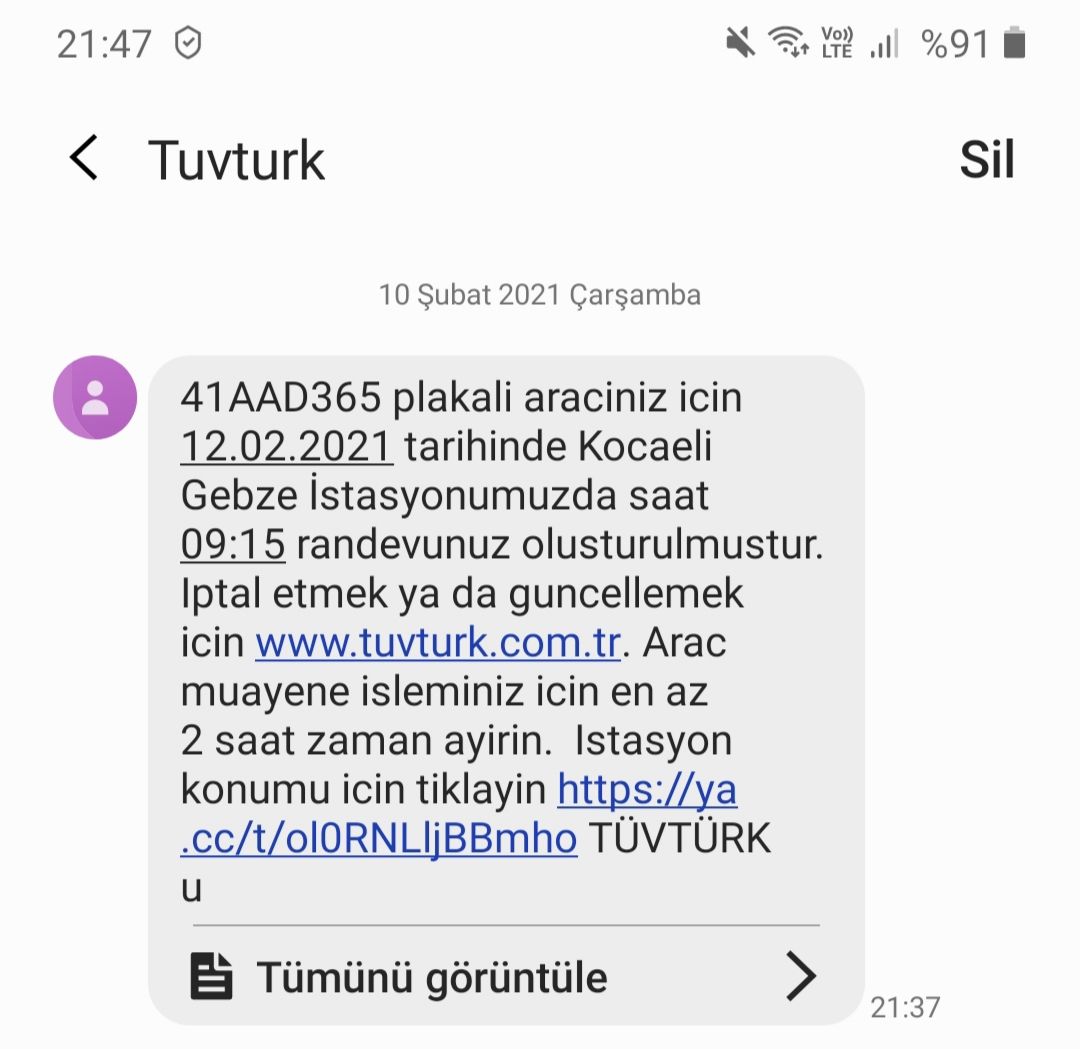
Task: Go back using the arrow icon
Action: (x=84, y=159)
